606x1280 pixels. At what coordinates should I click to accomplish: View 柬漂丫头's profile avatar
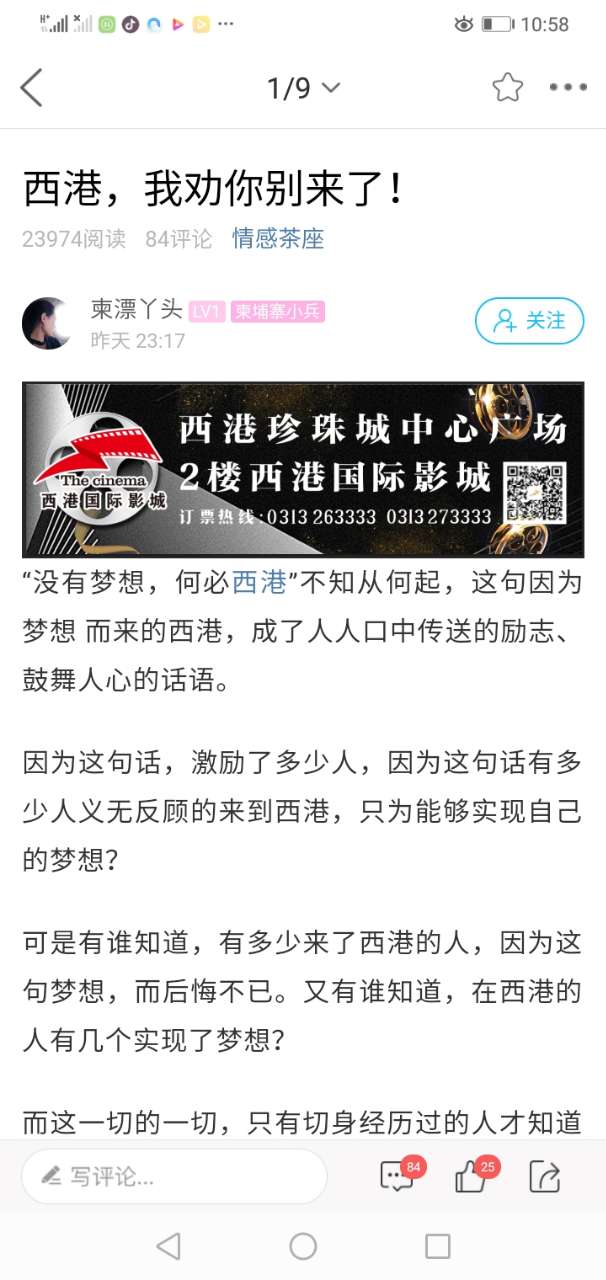[47, 323]
